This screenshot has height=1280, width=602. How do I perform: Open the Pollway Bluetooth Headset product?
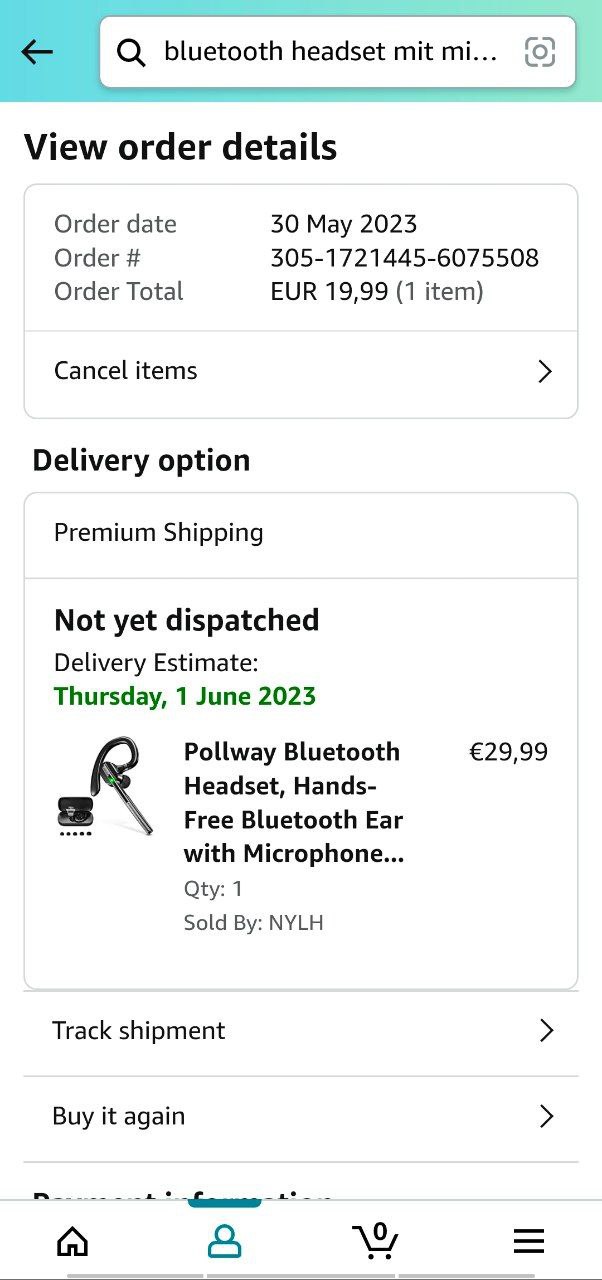click(293, 802)
